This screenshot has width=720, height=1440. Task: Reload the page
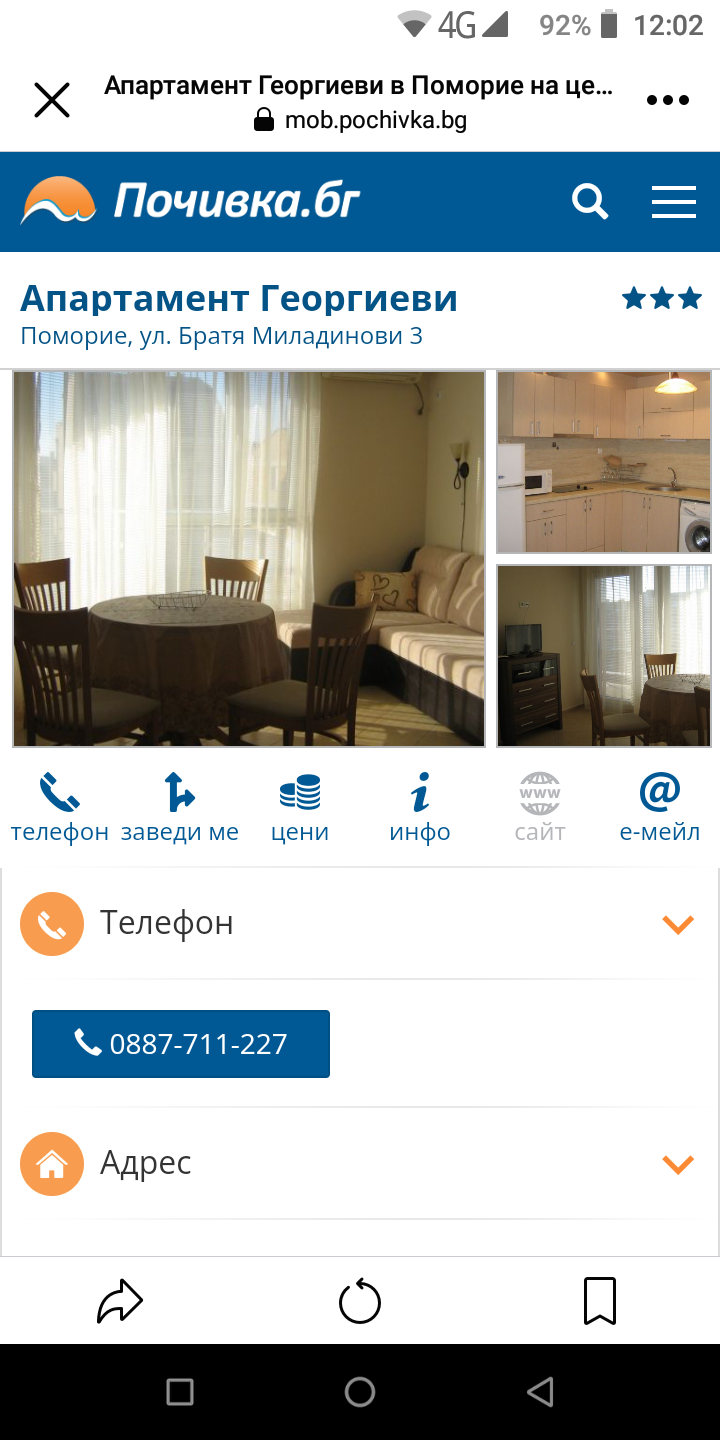click(360, 1302)
